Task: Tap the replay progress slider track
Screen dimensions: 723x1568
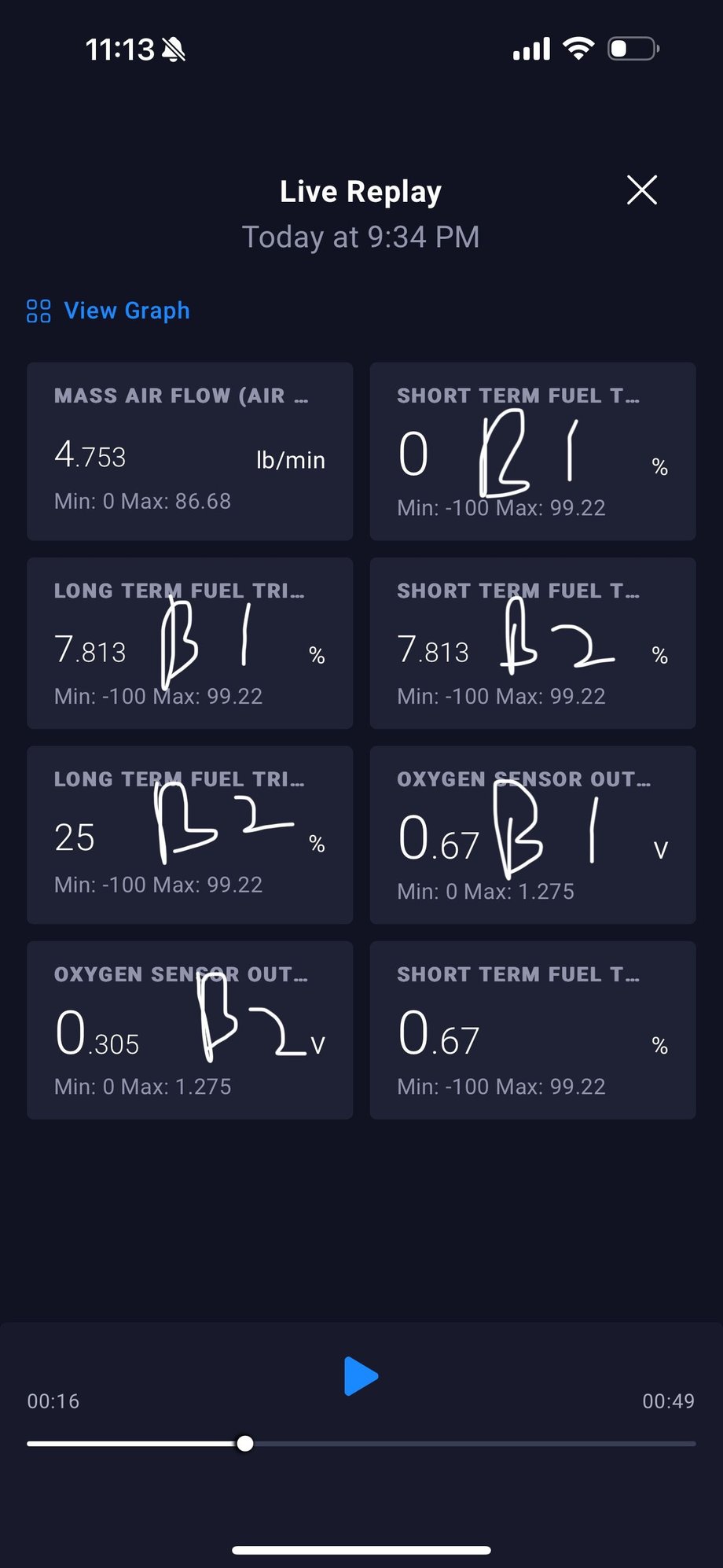Action: 472,1444
